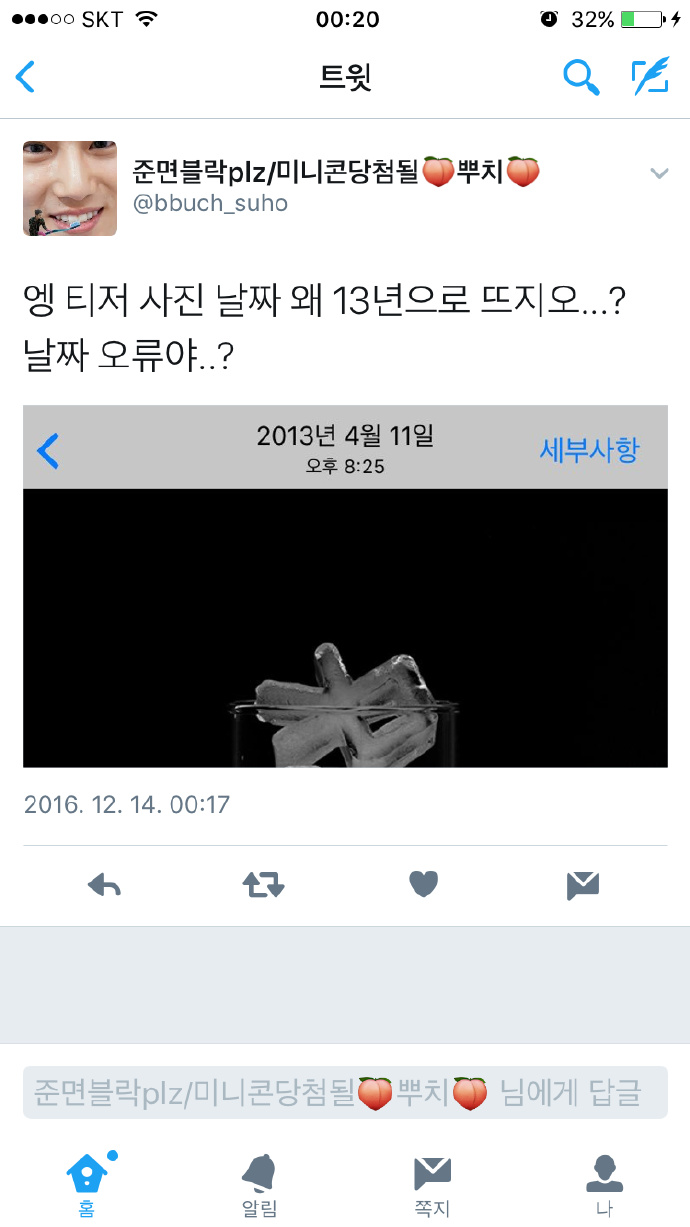The image size is (690, 1227).
Task: Retweet this tweet
Action: pyautogui.click(x=264, y=884)
